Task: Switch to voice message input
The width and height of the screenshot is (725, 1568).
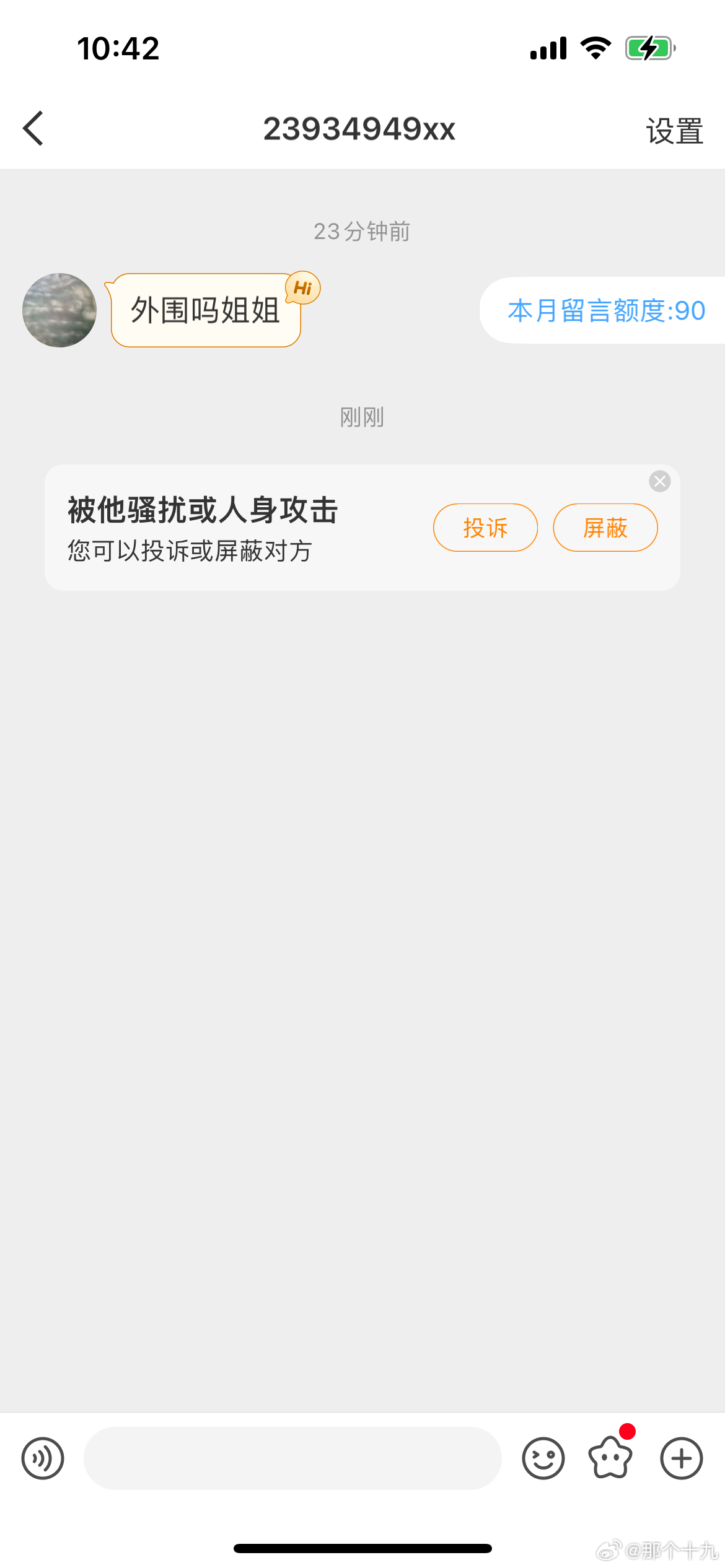Action: 43,1458
